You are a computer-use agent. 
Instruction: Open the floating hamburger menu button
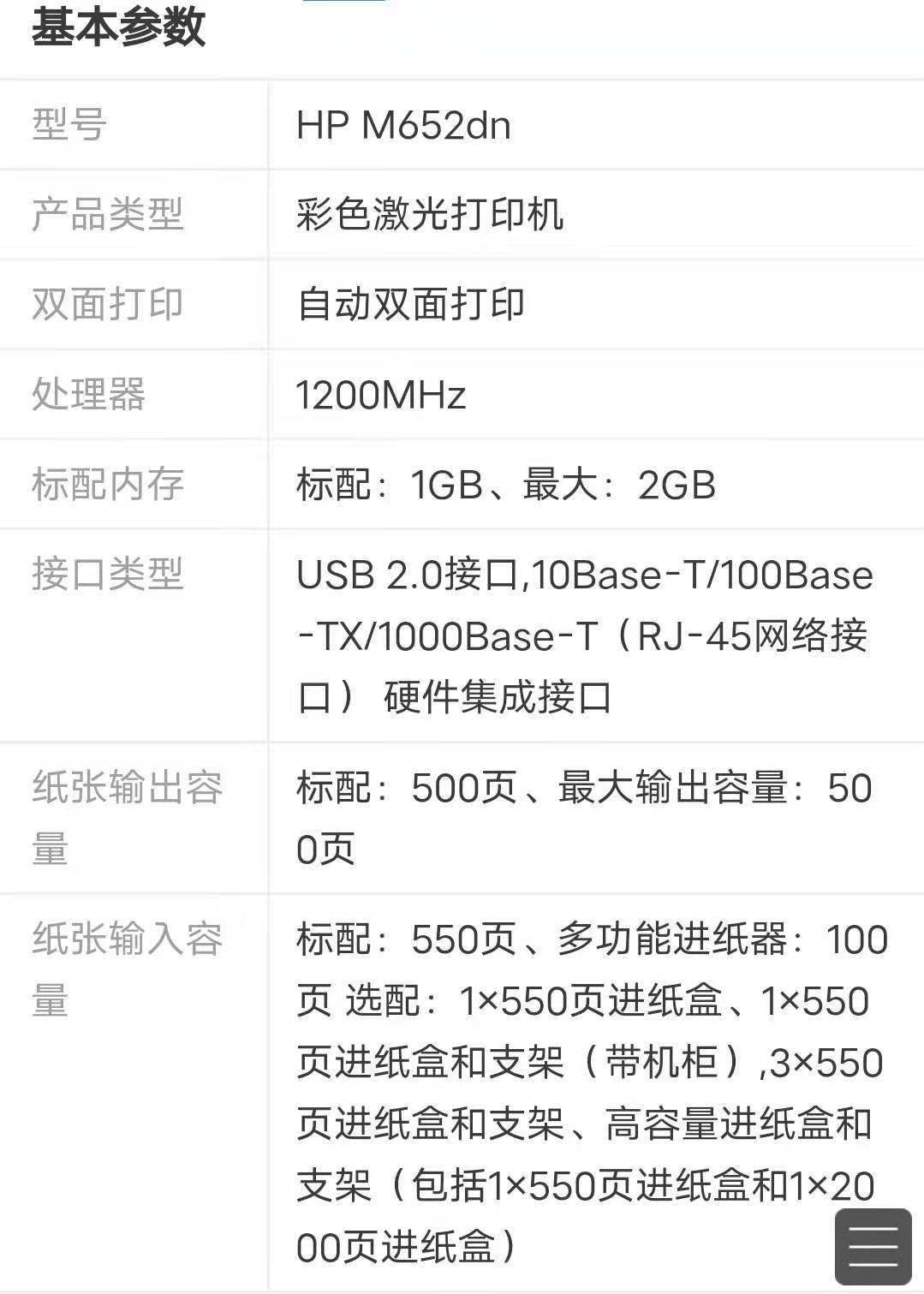[873, 1246]
